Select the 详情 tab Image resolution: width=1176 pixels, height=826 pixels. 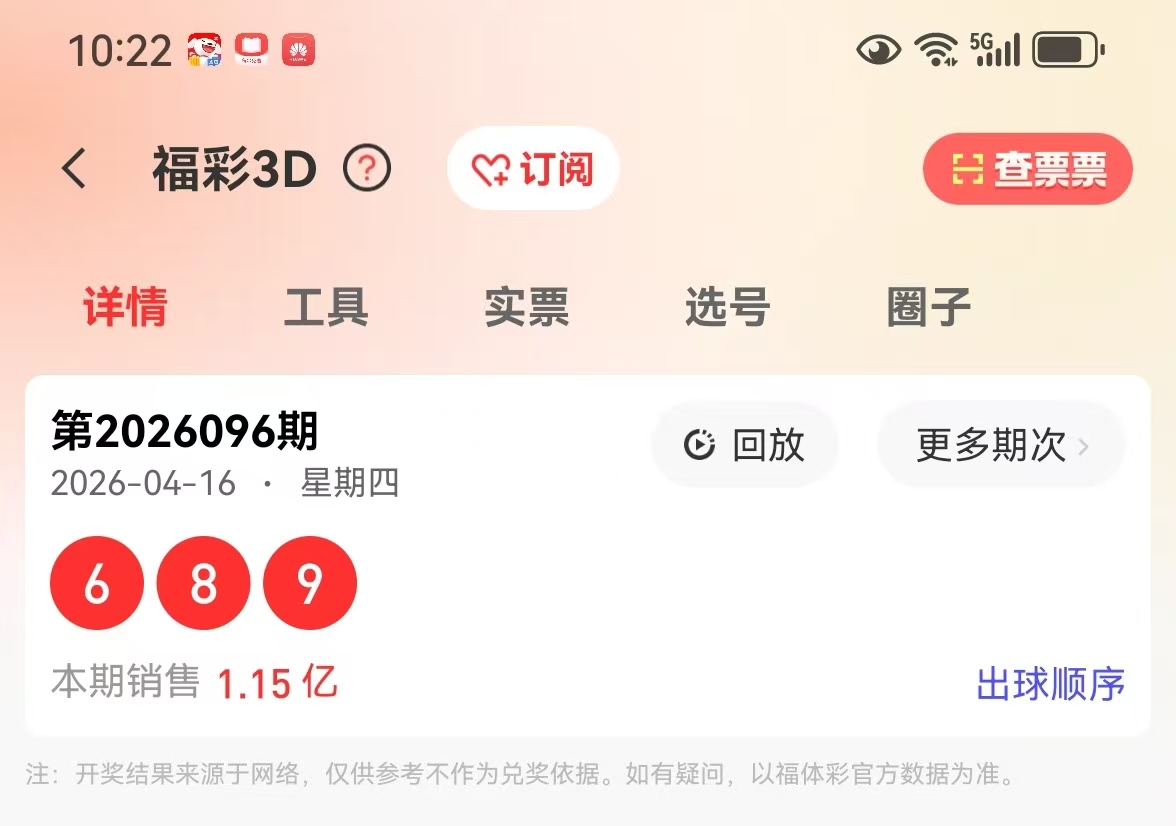click(125, 307)
